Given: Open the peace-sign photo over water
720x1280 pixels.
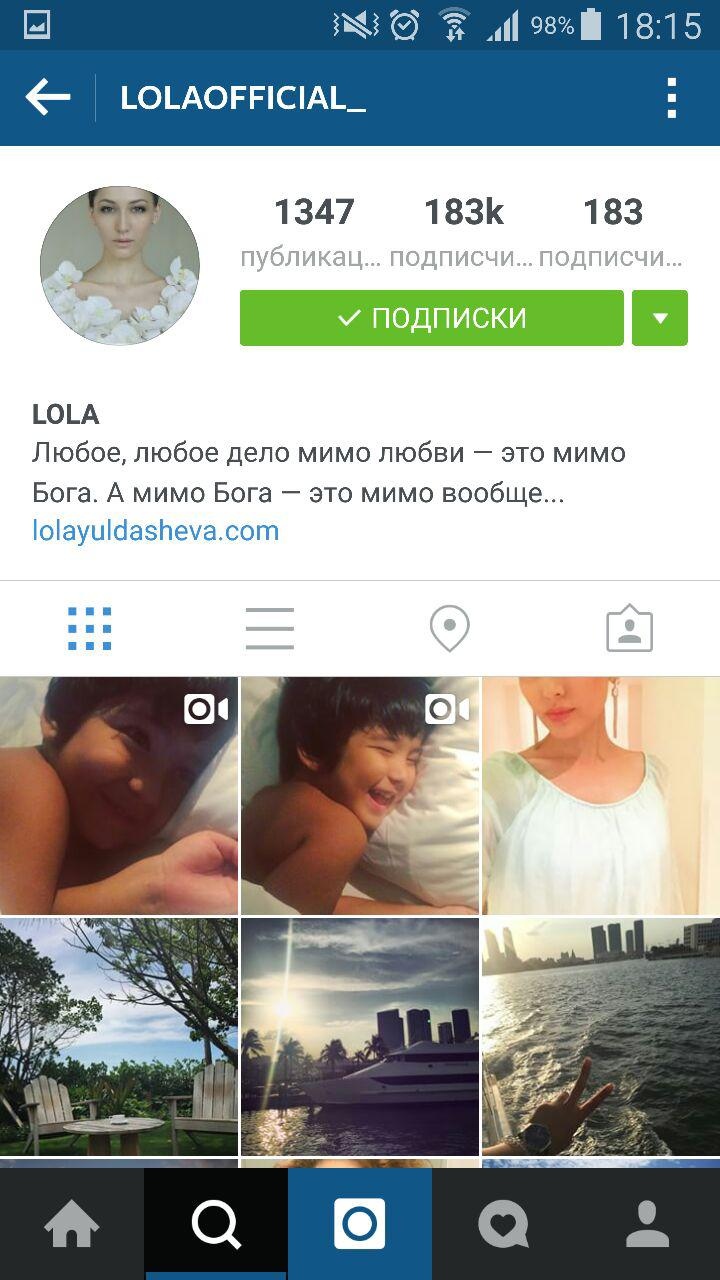Looking at the screenshot, I should pos(600,1036).
